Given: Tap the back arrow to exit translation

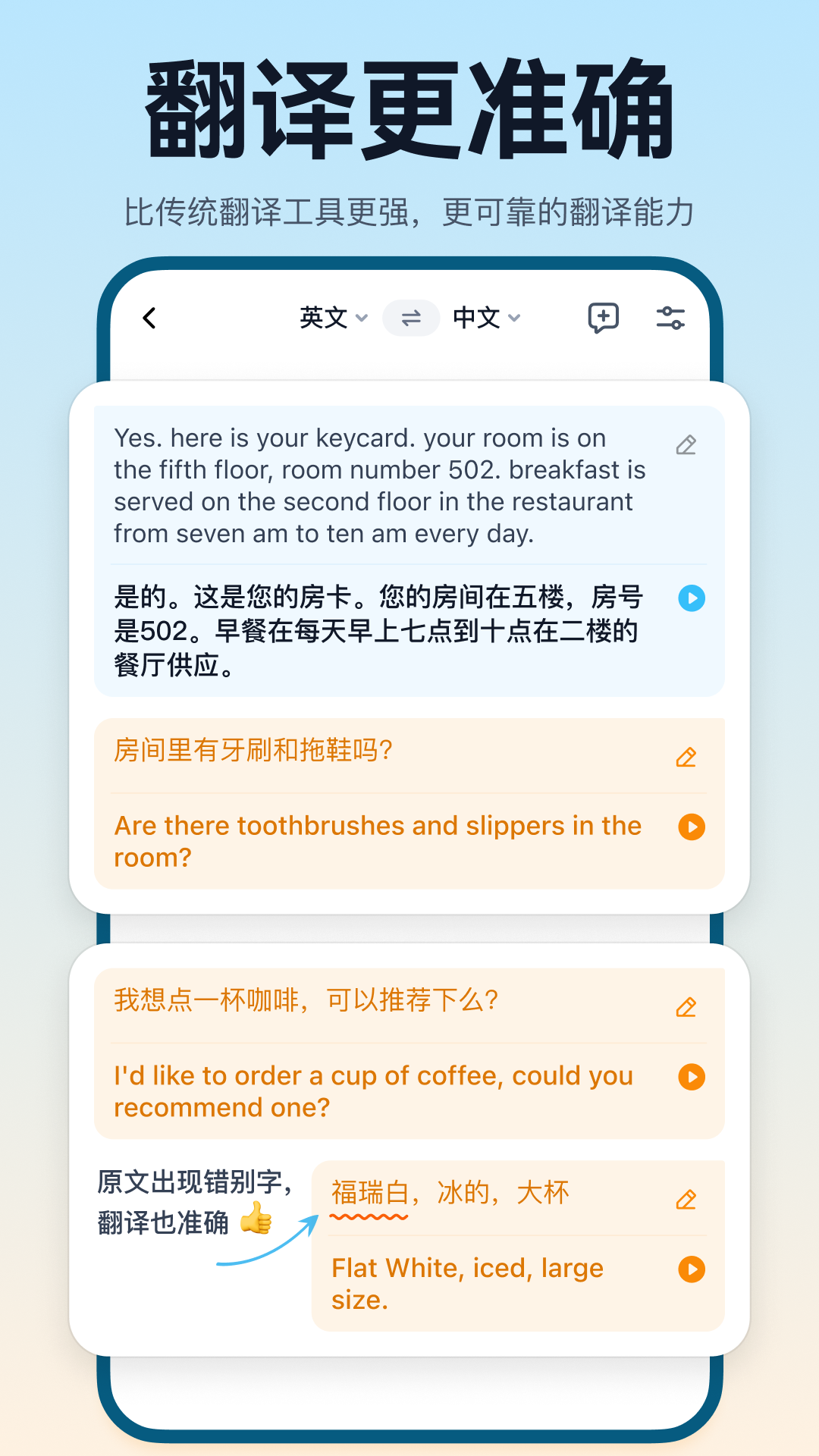Looking at the screenshot, I should pos(149,318).
